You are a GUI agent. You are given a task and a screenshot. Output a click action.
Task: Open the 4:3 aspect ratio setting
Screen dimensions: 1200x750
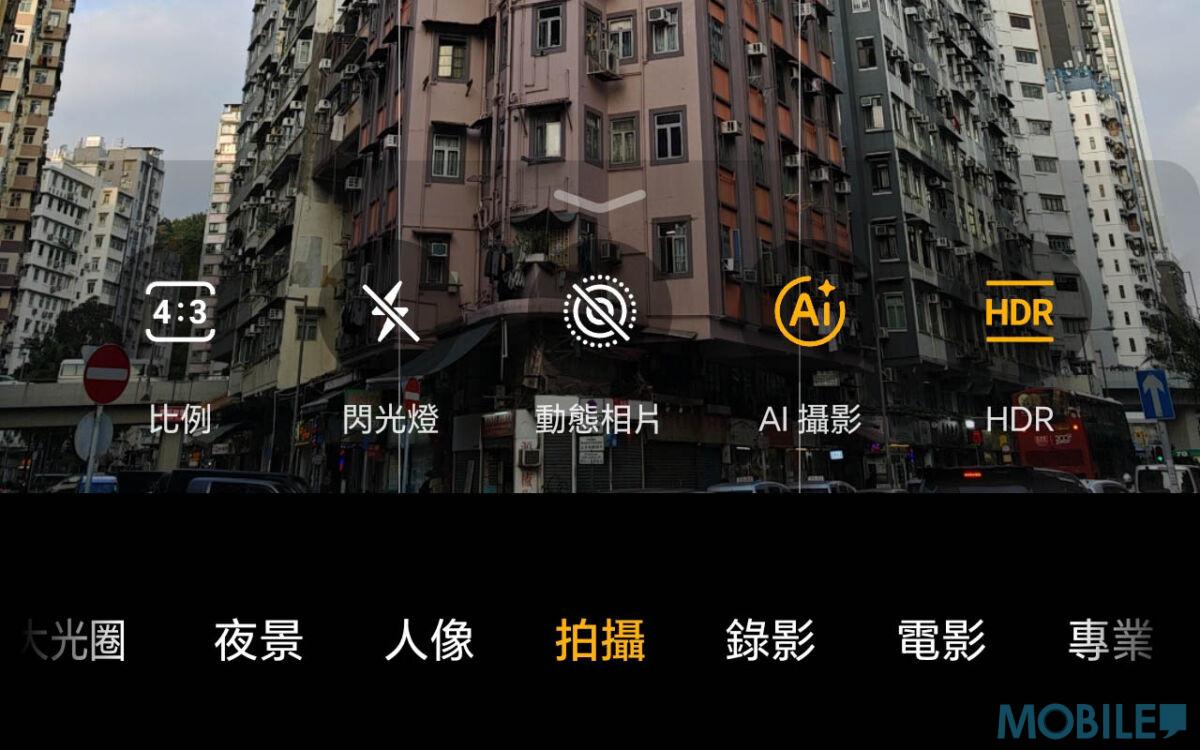(x=180, y=312)
